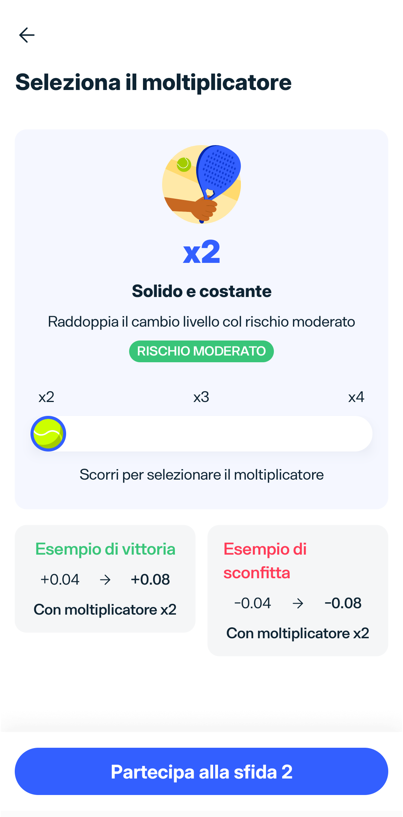Select the x4 multiplier on the slider track
Screen dimensions: 403x817
[x=356, y=434]
